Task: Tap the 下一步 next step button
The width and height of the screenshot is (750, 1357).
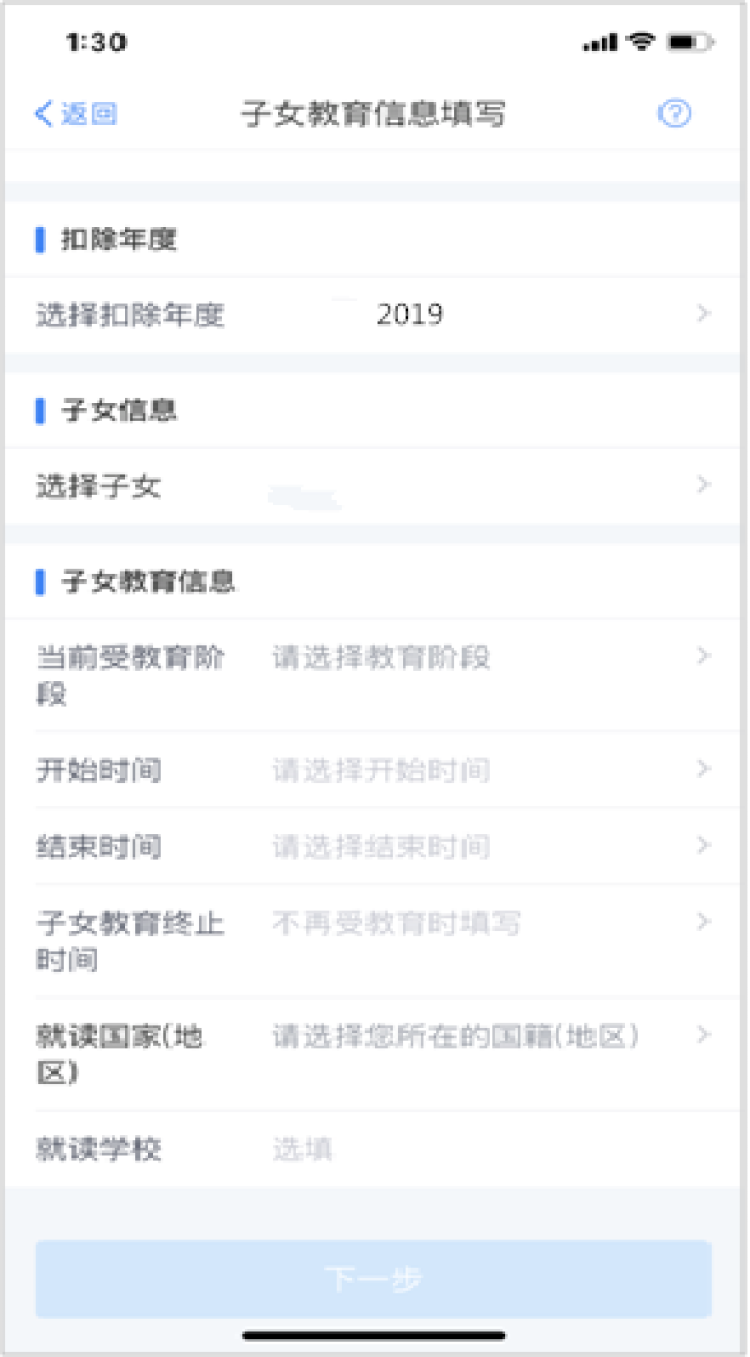Action: pos(374,1279)
